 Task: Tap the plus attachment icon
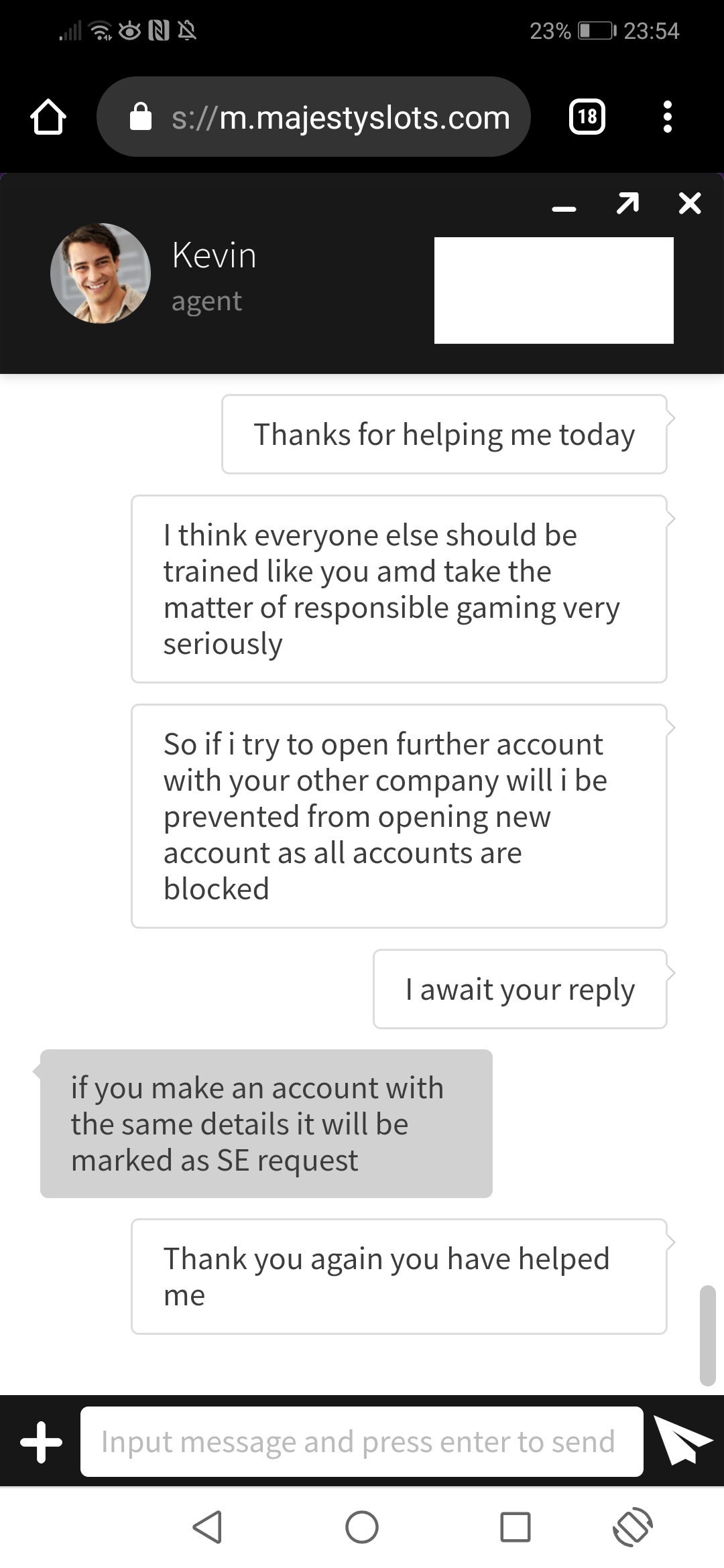pyautogui.click(x=42, y=1441)
